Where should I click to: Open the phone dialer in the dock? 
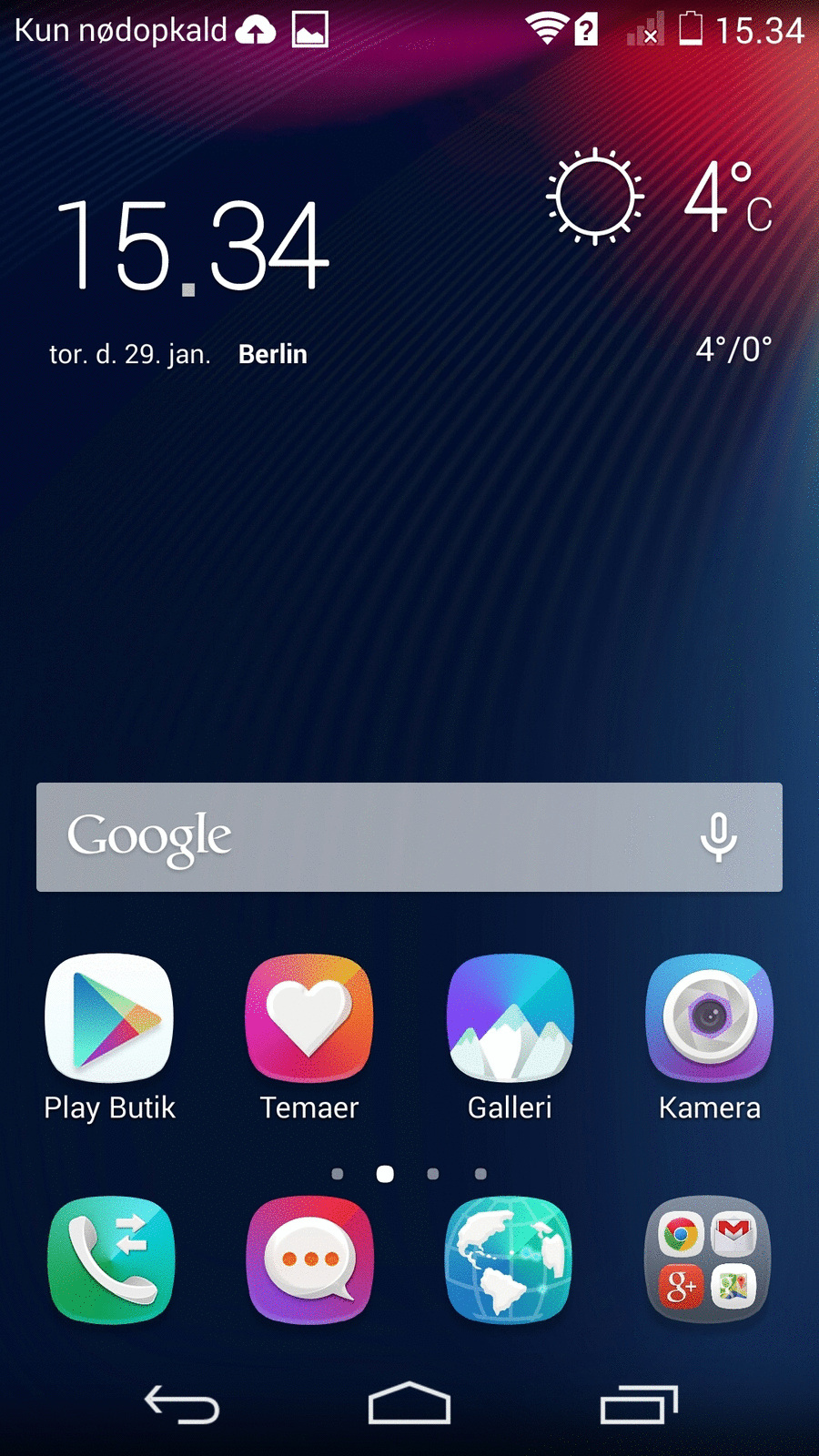tap(111, 1259)
